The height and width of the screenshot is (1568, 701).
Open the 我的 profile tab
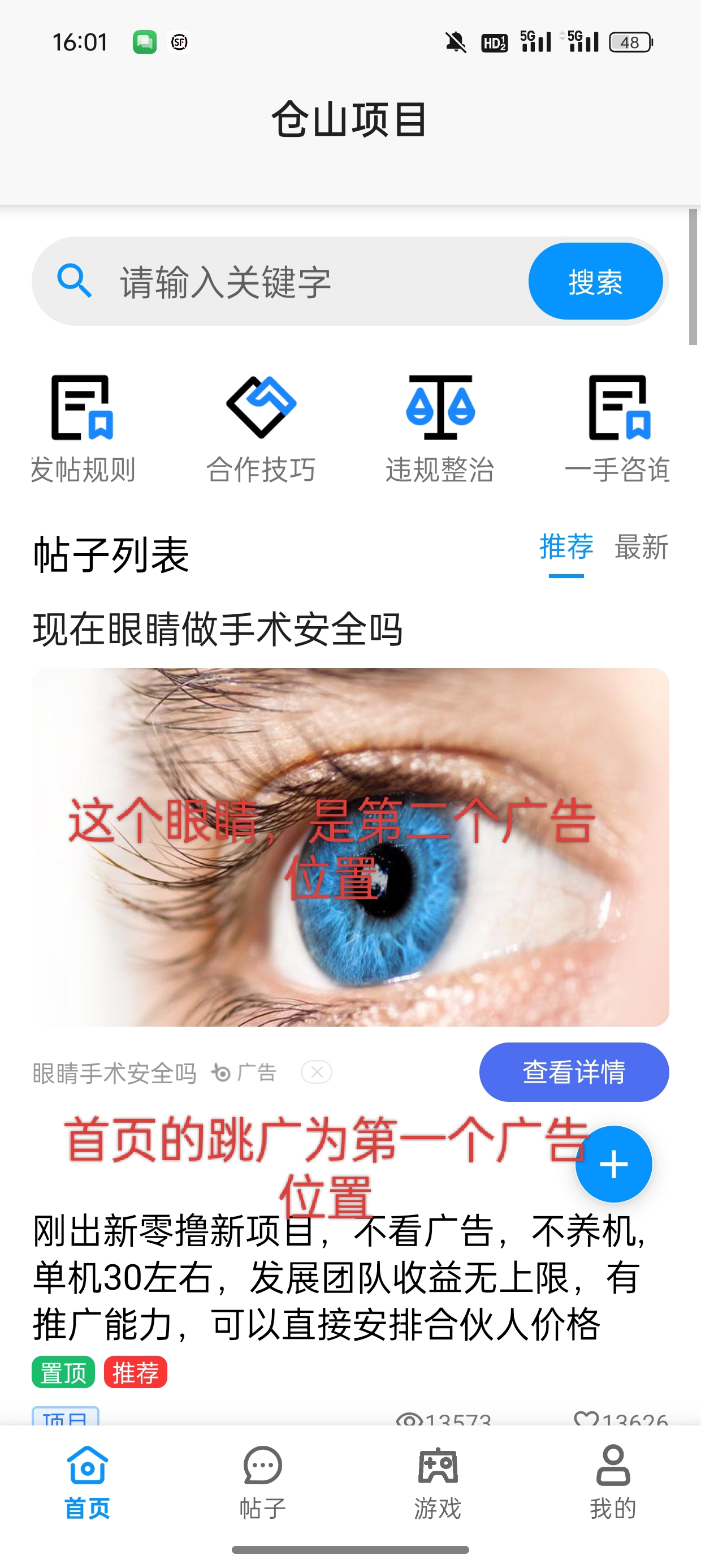pos(613,1483)
